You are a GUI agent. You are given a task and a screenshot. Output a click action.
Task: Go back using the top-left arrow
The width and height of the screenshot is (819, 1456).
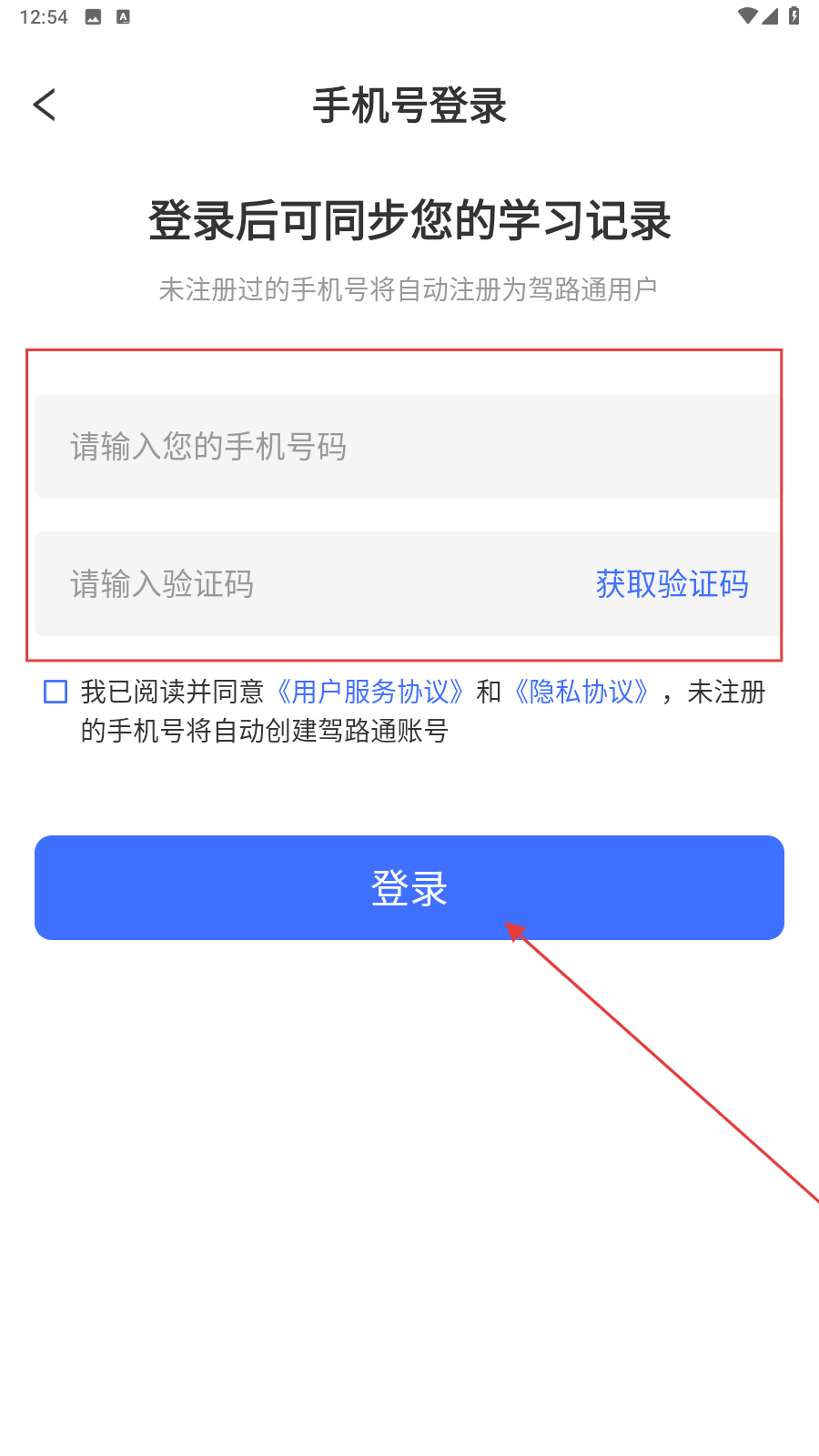pyautogui.click(x=44, y=105)
